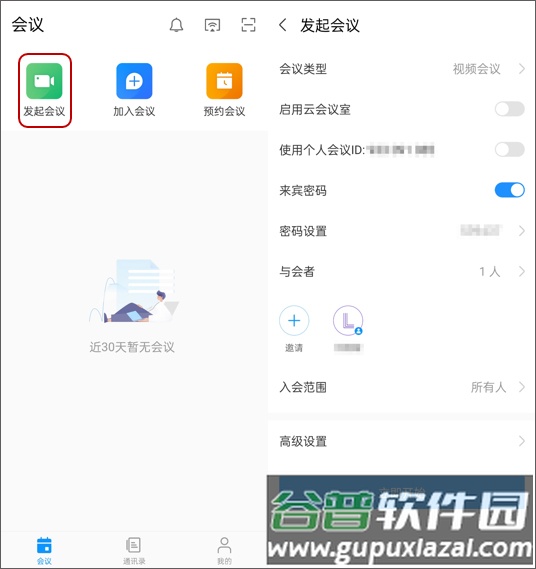The image size is (536, 569).
Task: Enable the 启用云会议室 switch
Action: point(510,109)
